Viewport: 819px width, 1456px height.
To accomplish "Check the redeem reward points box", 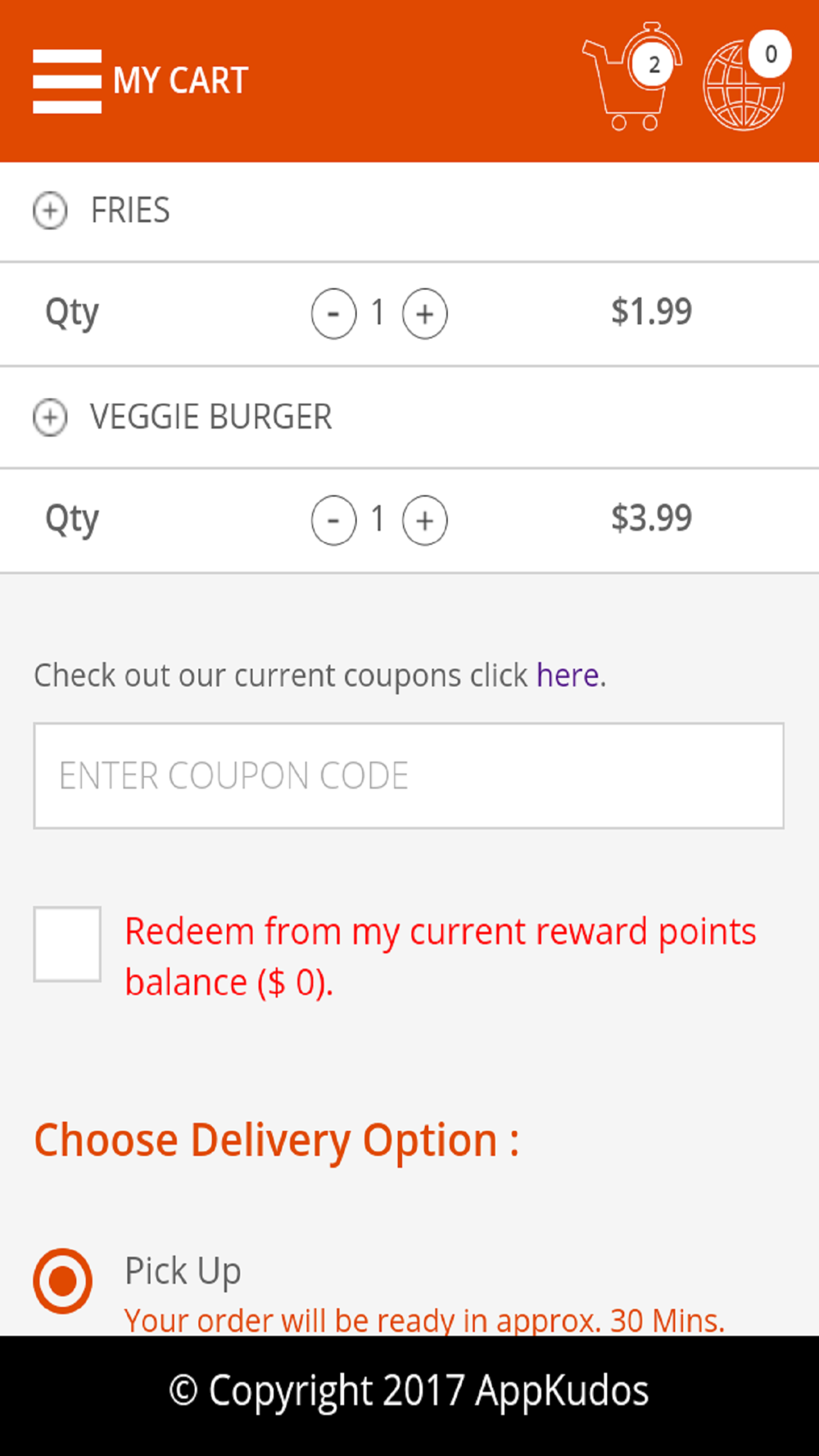I will [67, 943].
